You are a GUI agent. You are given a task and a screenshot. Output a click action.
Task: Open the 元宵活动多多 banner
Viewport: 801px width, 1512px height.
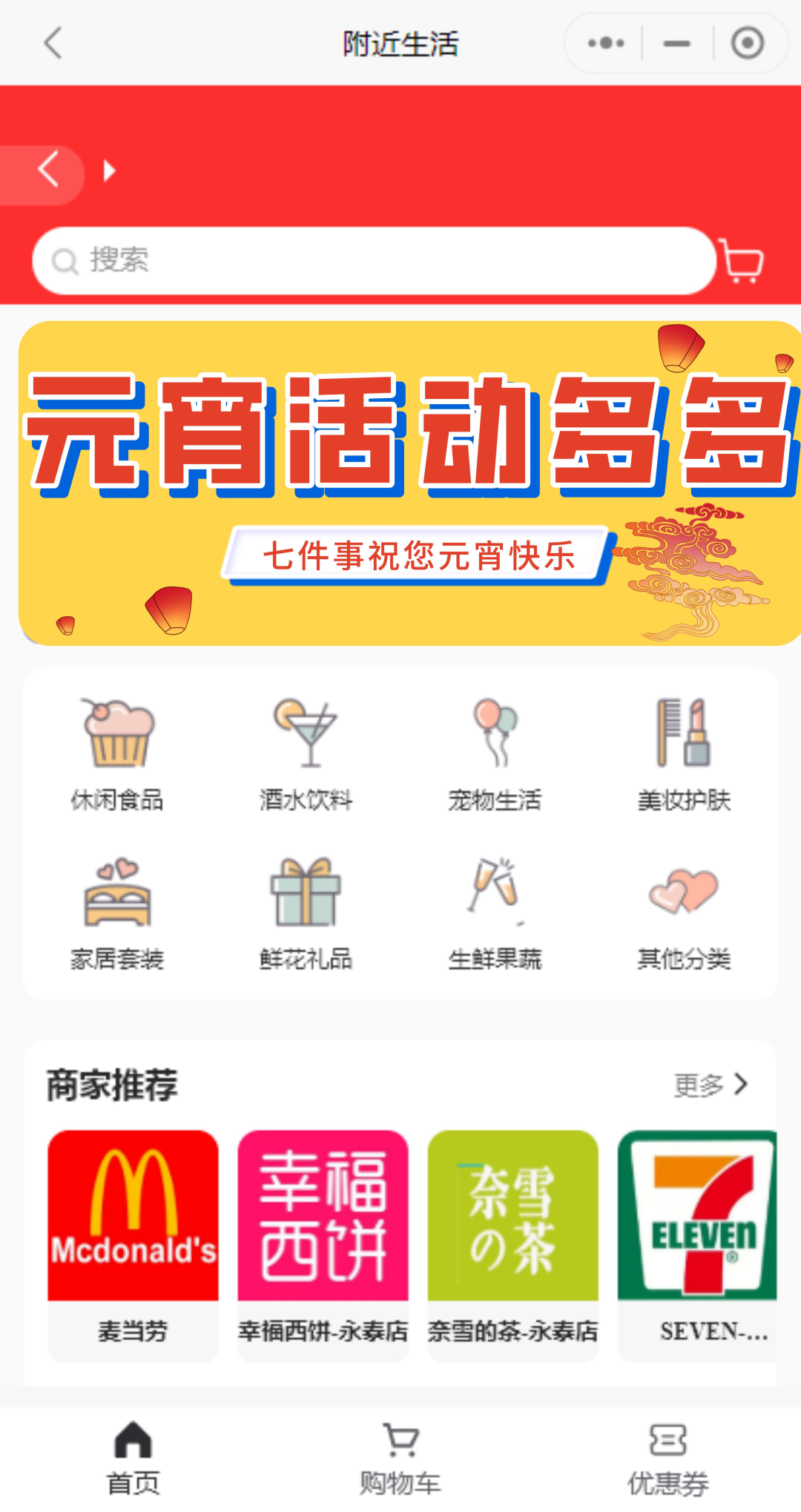tap(408, 483)
